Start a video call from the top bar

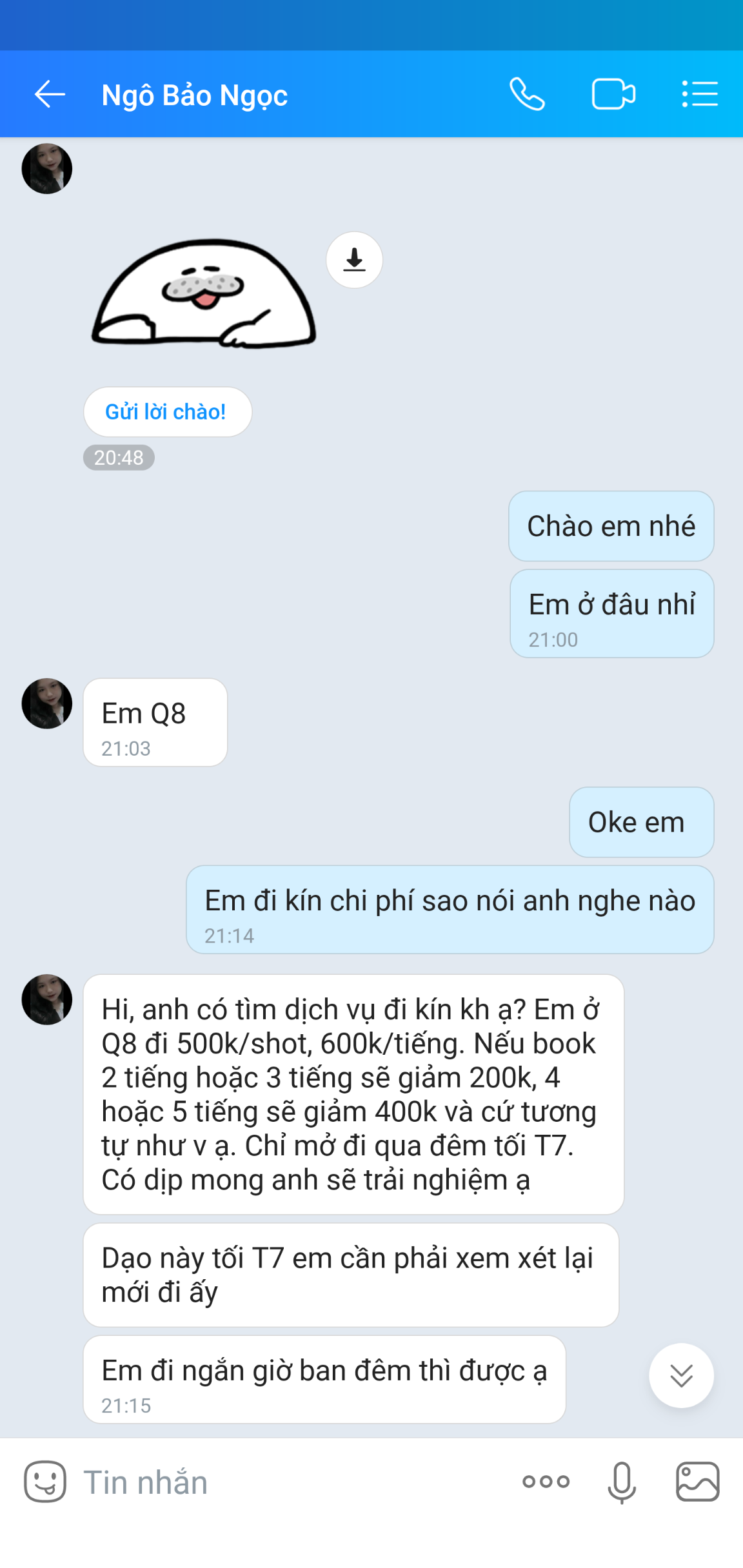(613, 94)
